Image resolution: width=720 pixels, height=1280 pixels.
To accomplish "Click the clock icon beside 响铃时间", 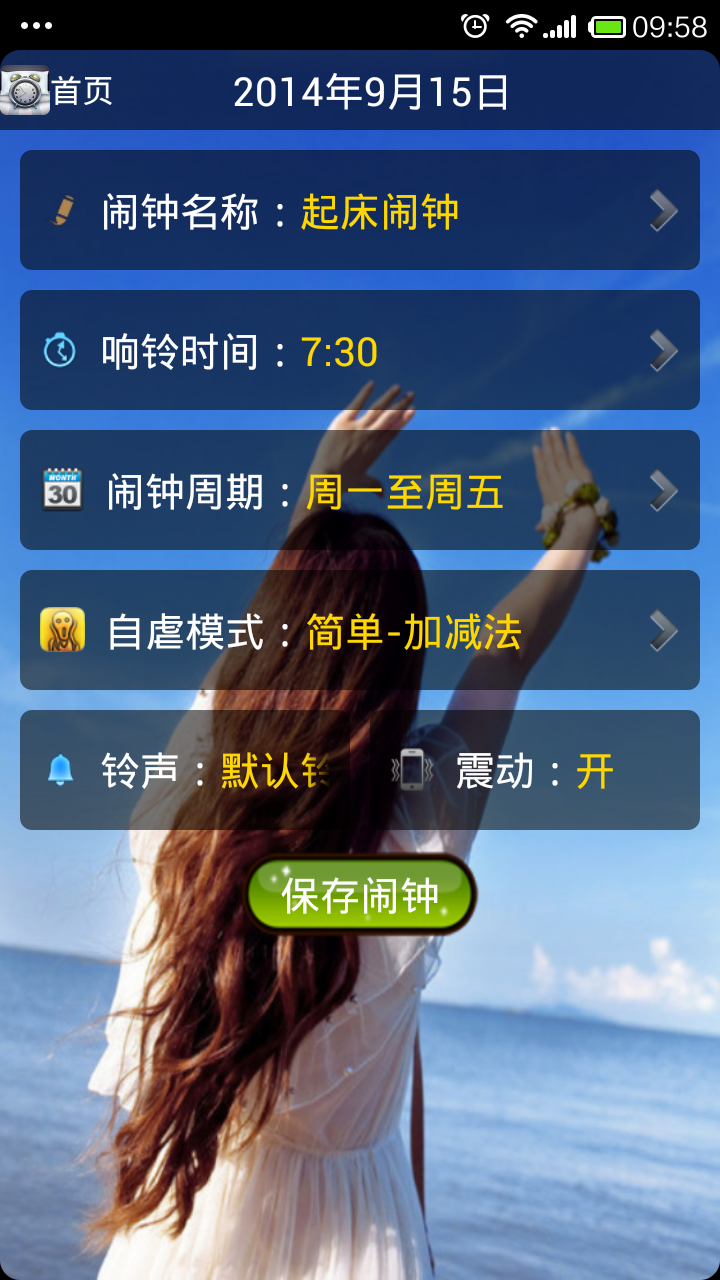I will pyautogui.click(x=61, y=350).
